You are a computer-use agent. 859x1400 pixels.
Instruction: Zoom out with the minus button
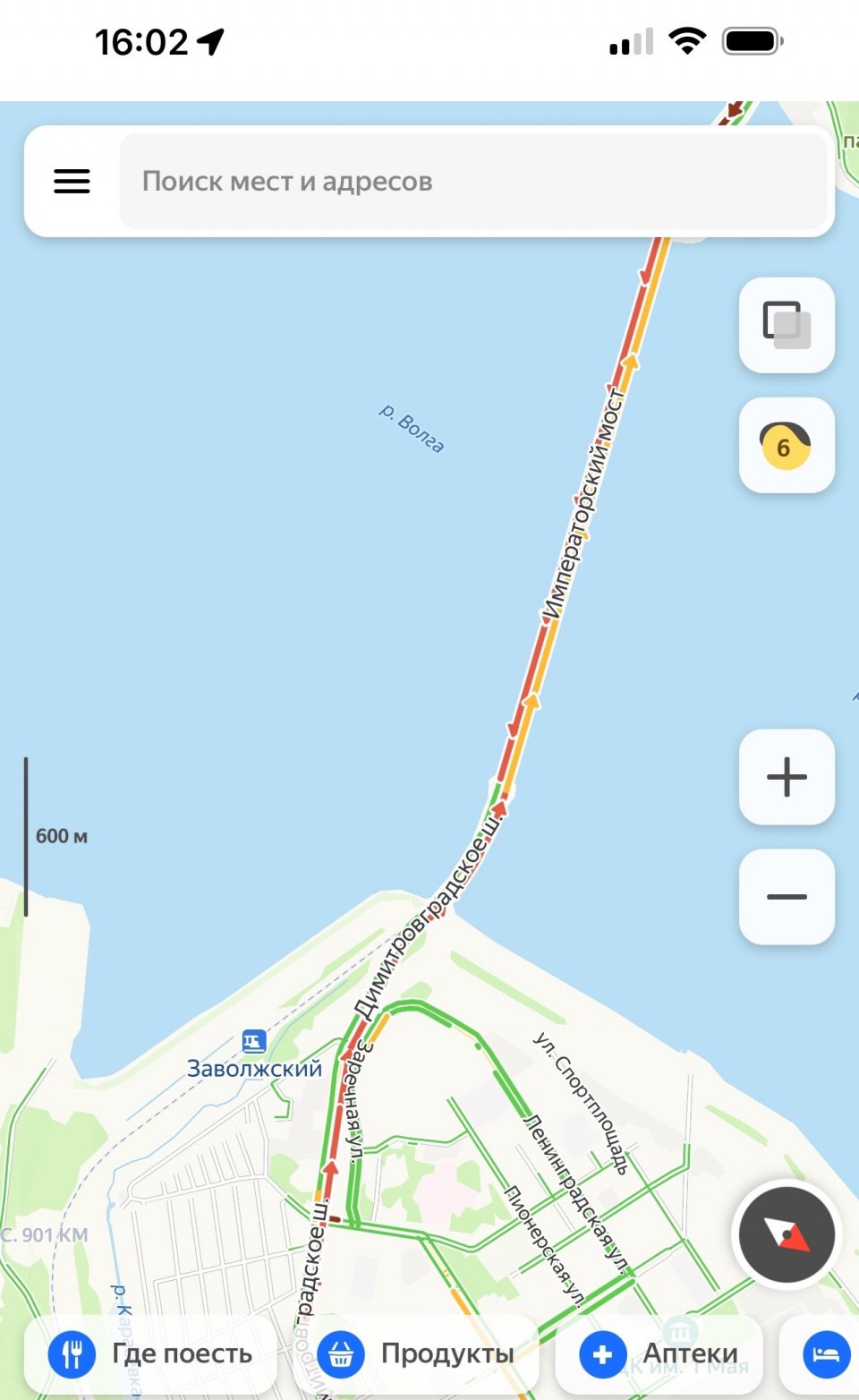click(787, 897)
